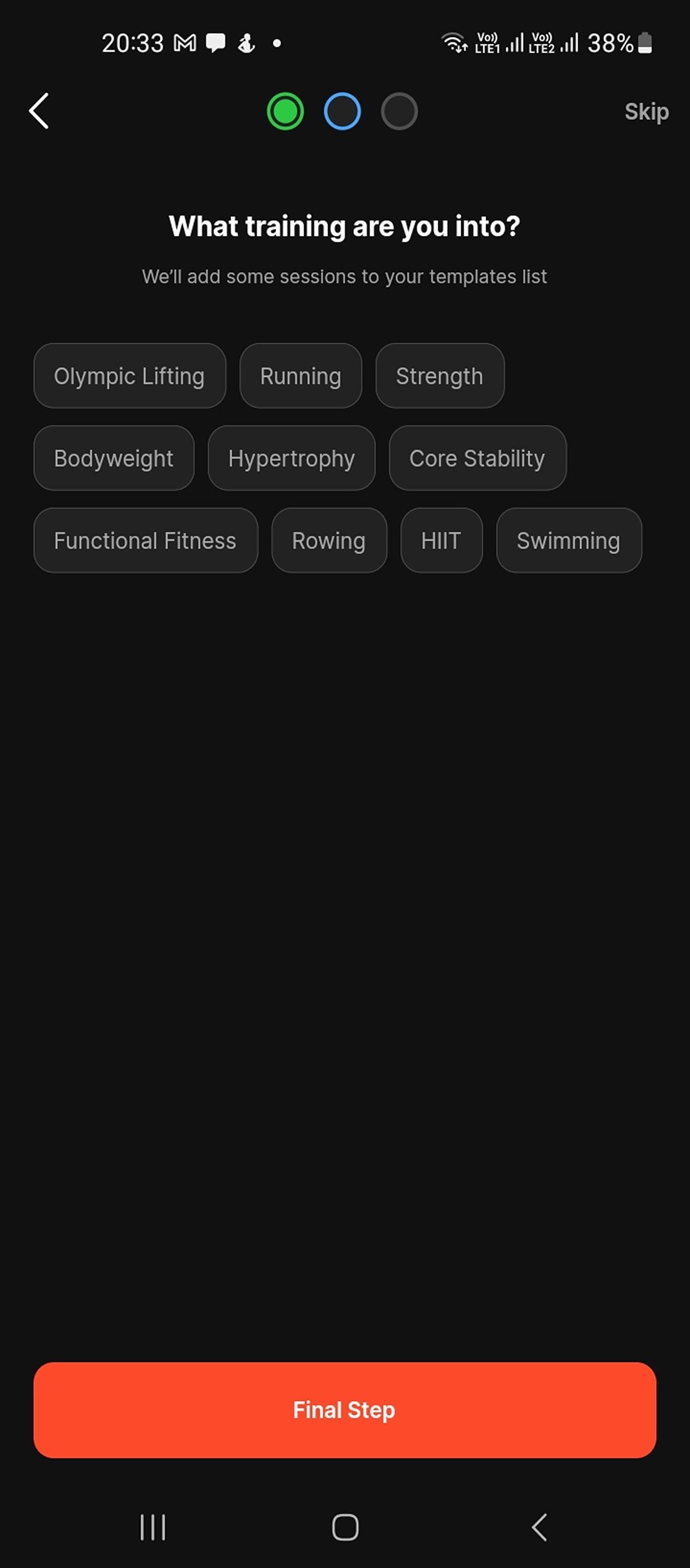Pick Functional Fitness
Viewport: 690px width, 1568px height.
click(x=146, y=540)
